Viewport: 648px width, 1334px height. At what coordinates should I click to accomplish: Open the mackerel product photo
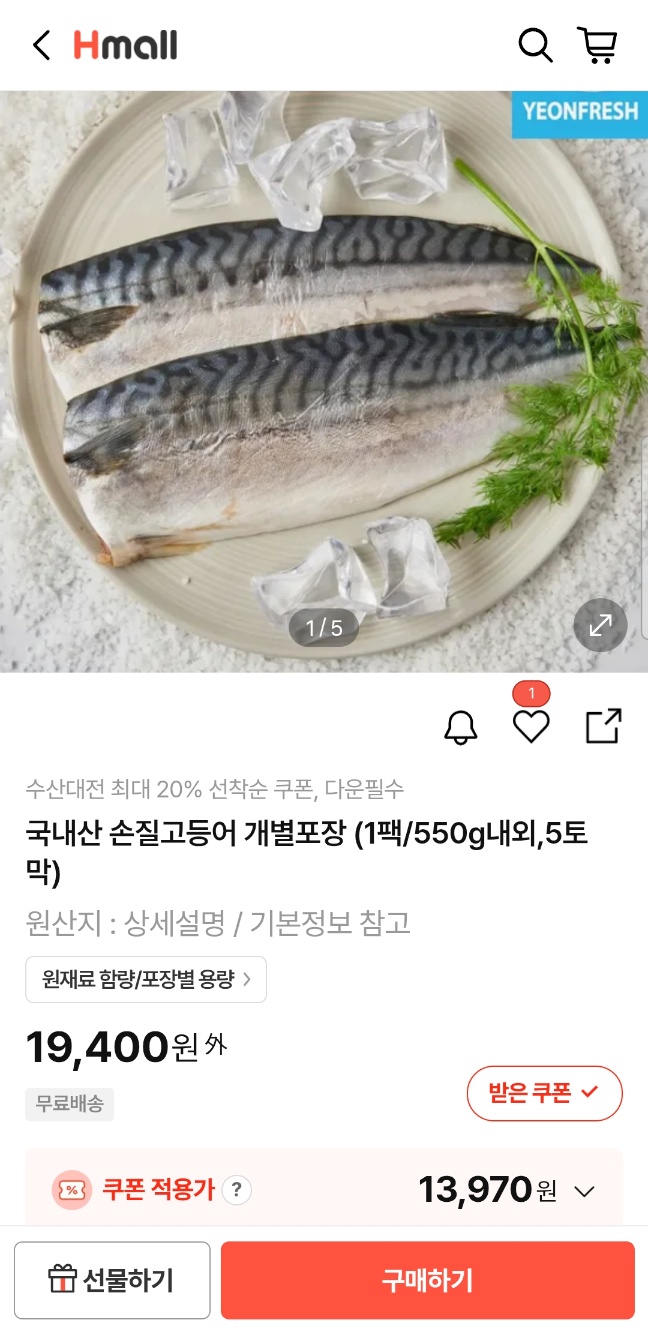pos(324,380)
